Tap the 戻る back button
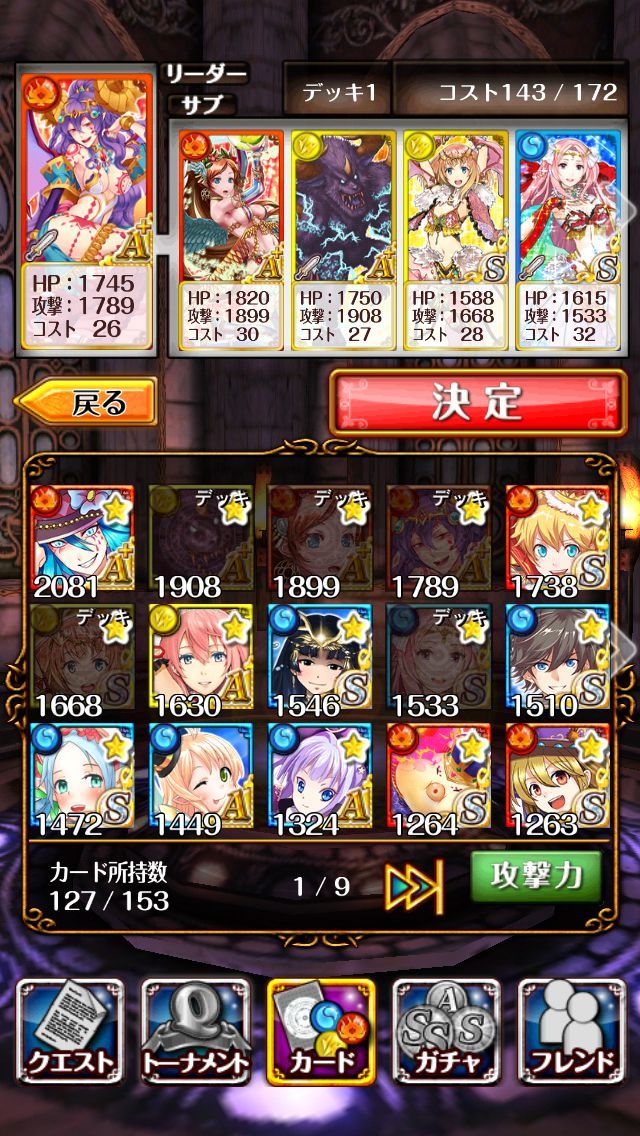 (87, 402)
